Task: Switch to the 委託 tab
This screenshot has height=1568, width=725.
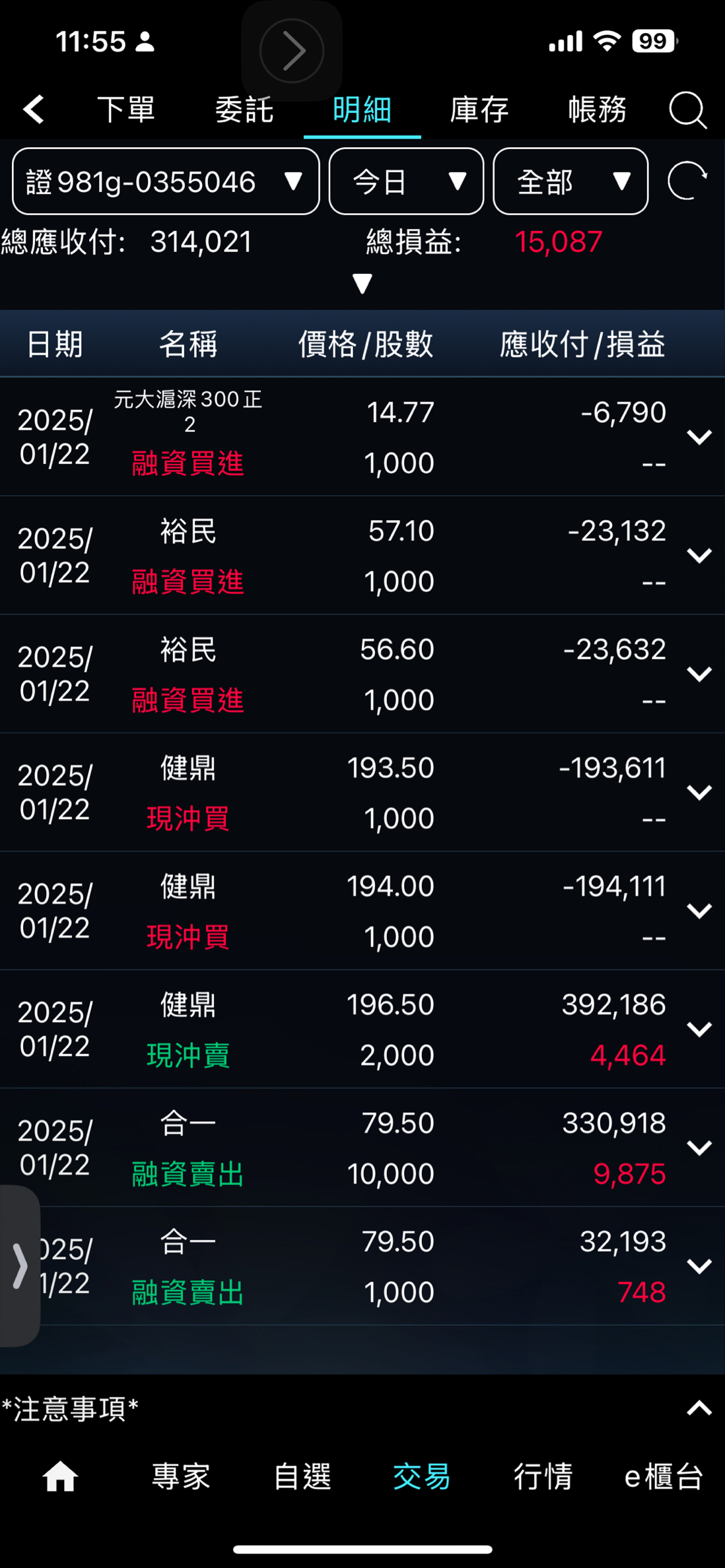Action: pos(244,110)
